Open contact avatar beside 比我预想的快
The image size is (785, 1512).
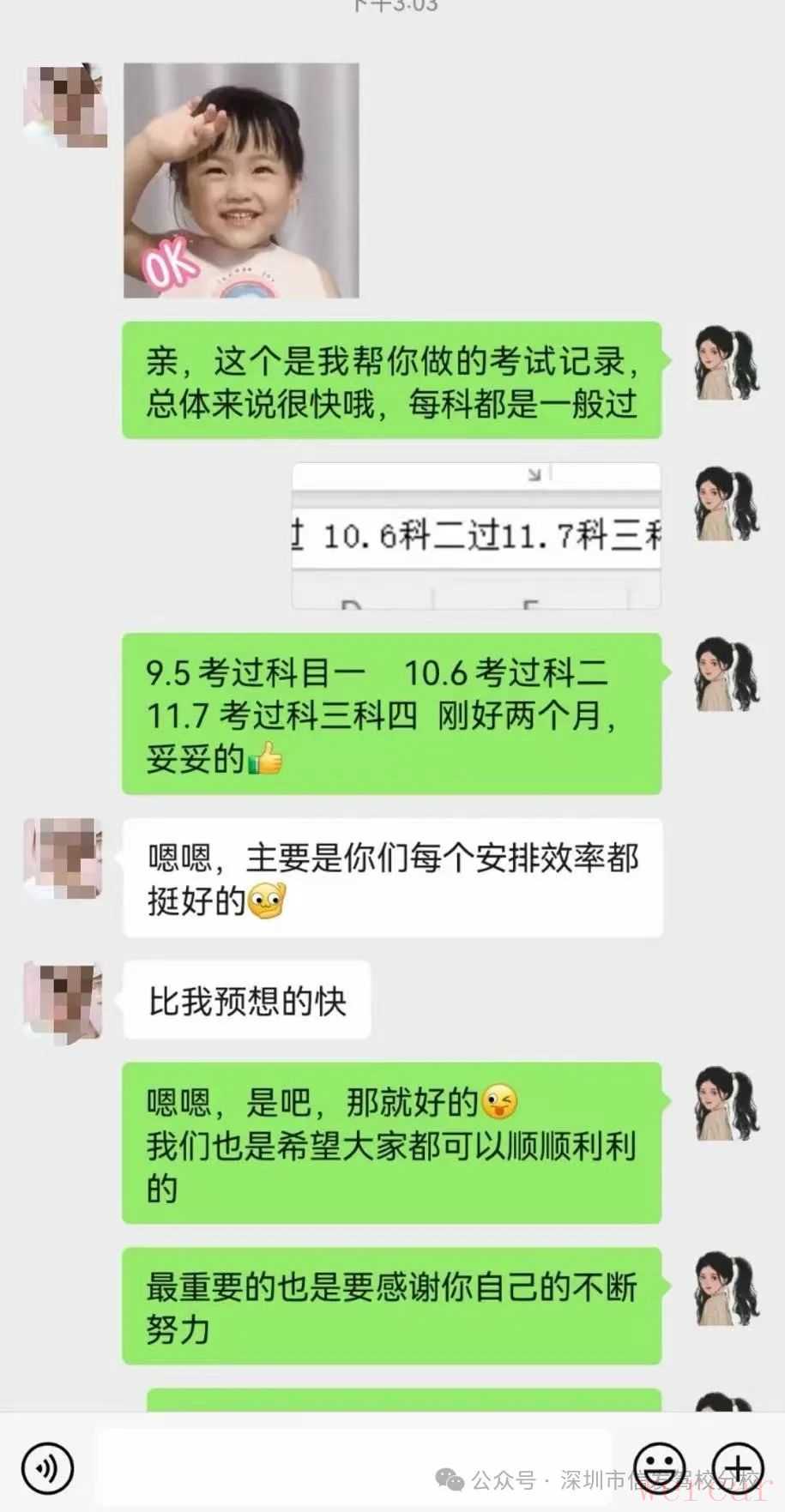click(x=63, y=1001)
